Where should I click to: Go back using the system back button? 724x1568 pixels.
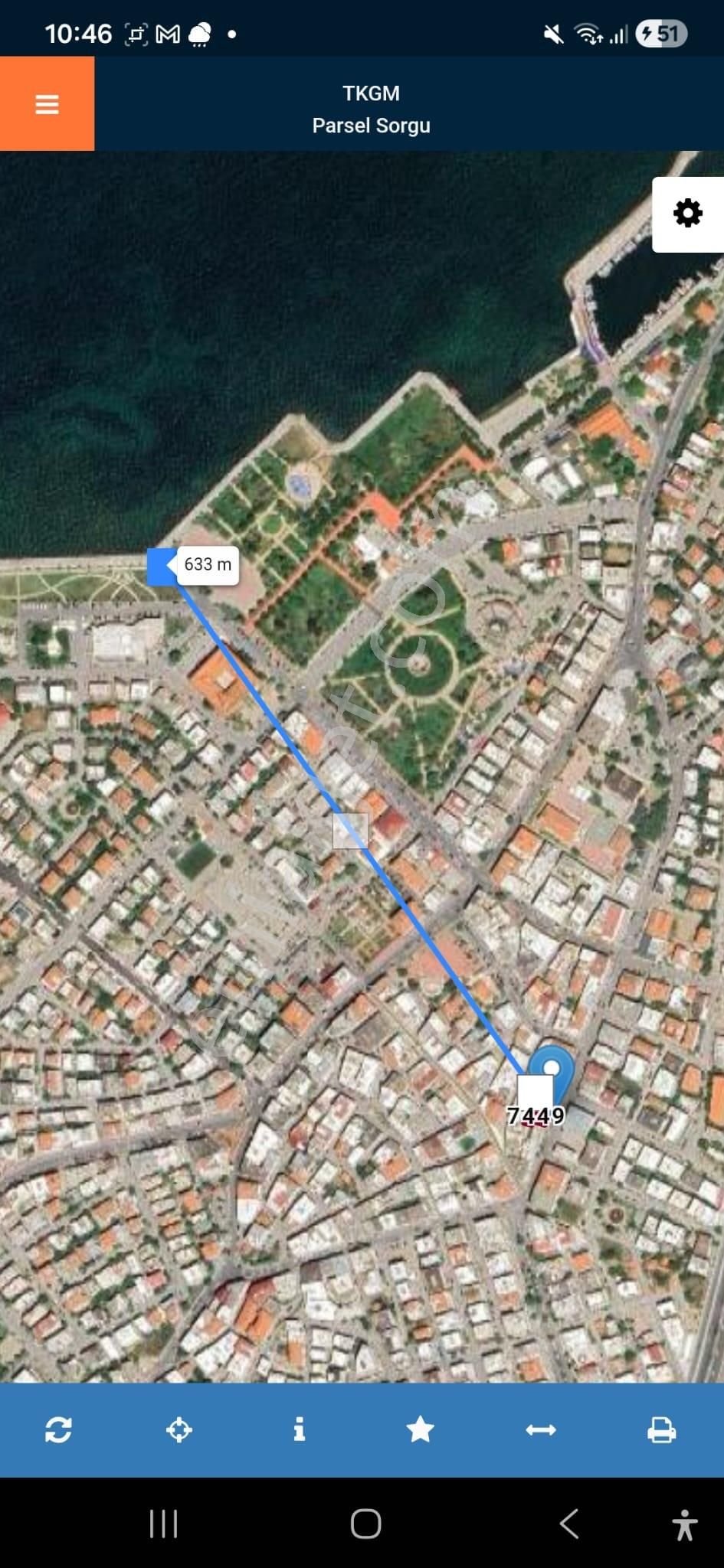point(568,1524)
